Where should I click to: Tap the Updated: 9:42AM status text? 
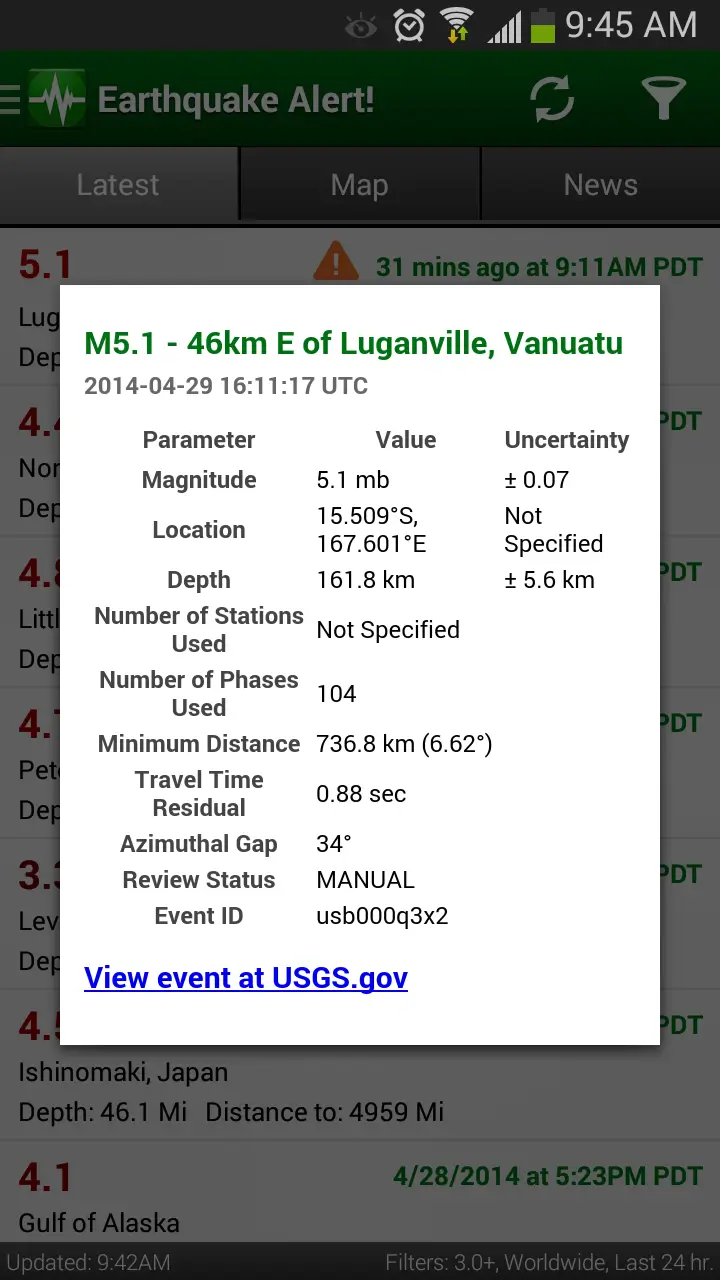(88, 1262)
